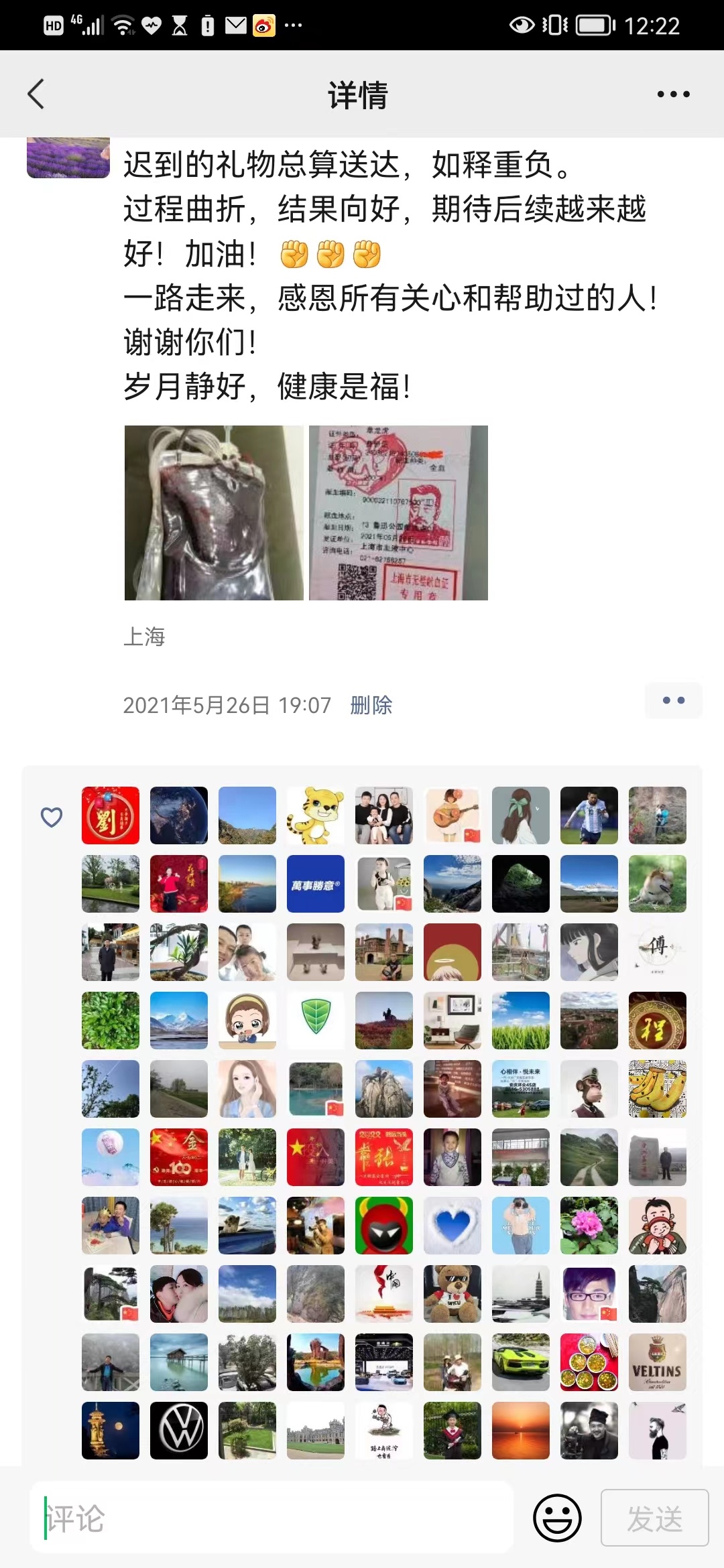
Task: View the blood bag photo
Action: coord(214,513)
